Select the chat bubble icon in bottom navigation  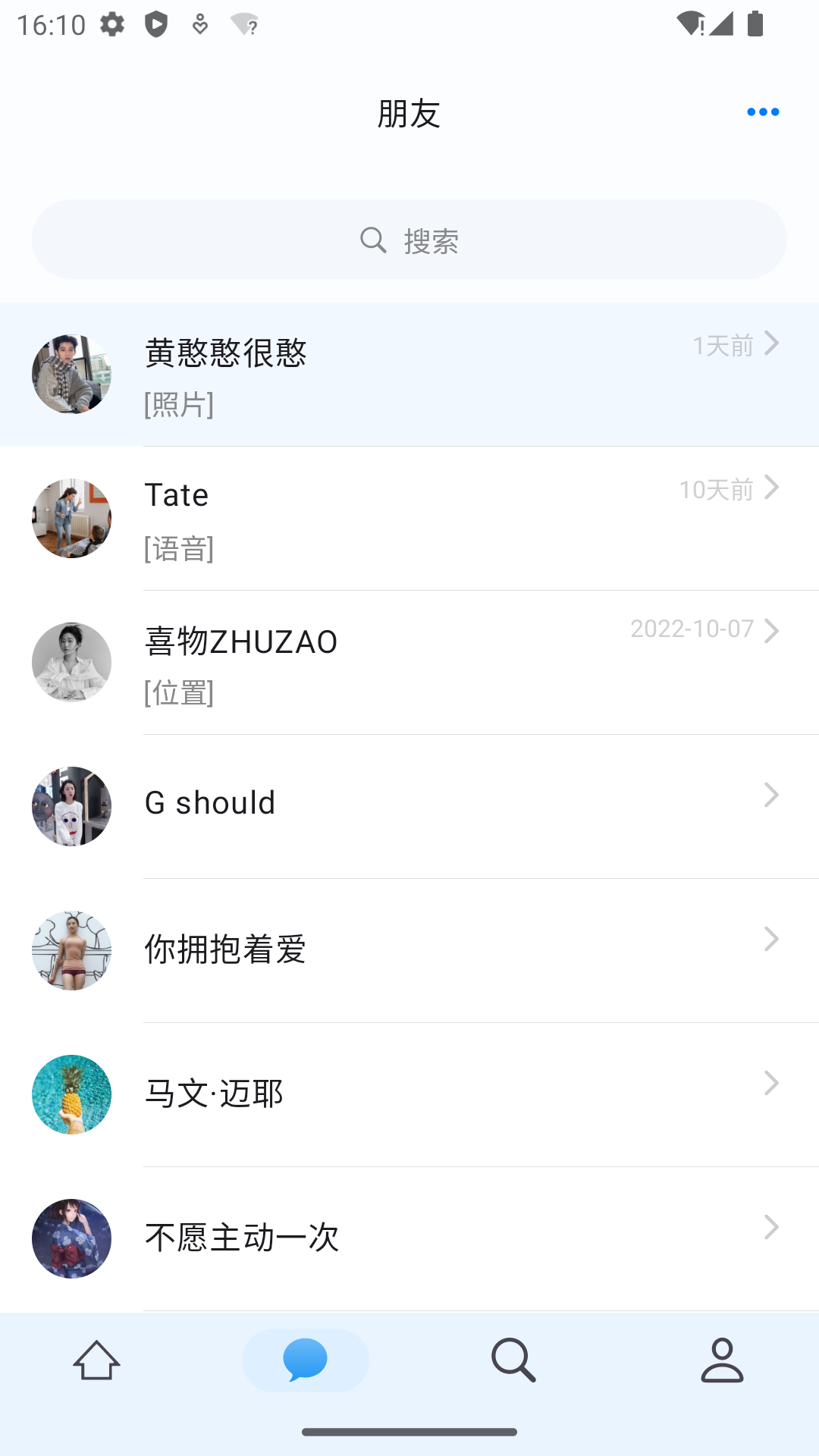click(x=305, y=1360)
